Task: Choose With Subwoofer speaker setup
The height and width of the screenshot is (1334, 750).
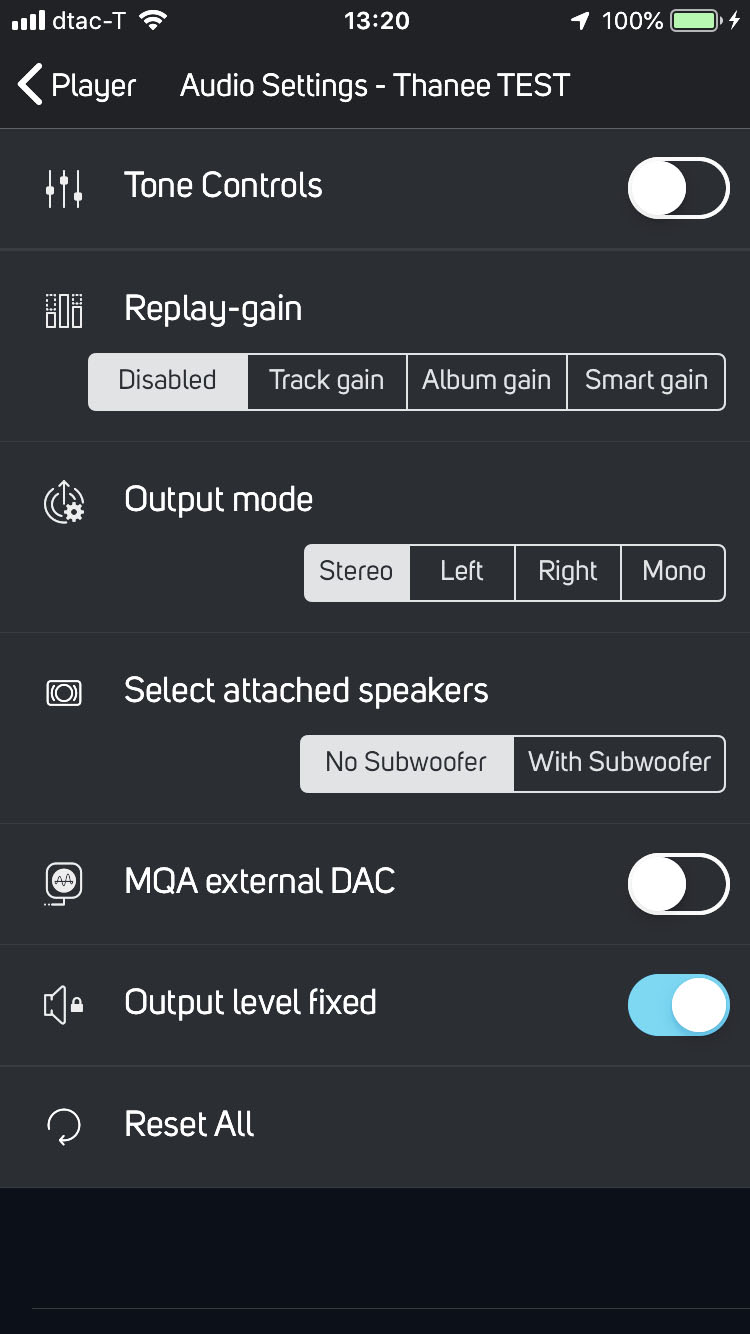Action: [x=619, y=763]
